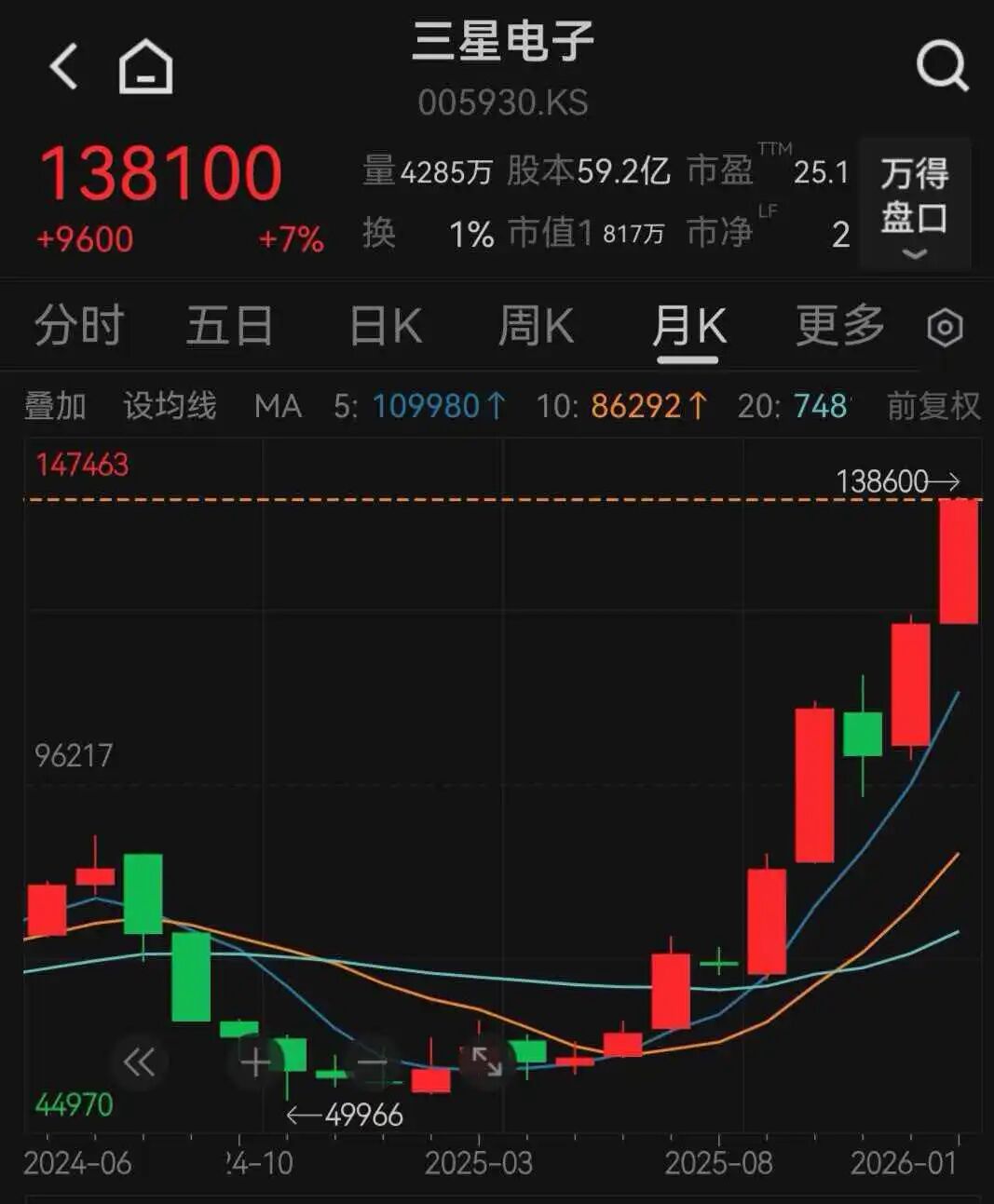Open chart settings hexagon icon
The height and width of the screenshot is (1204, 994).
click(x=945, y=328)
